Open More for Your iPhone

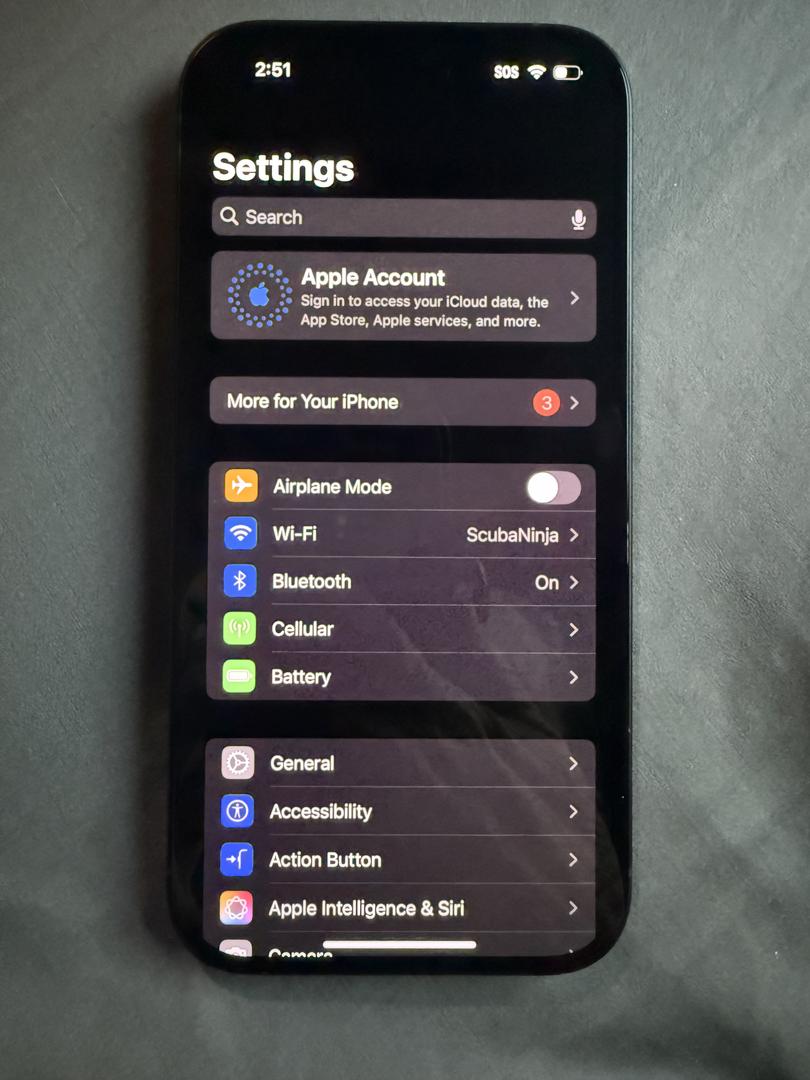(402, 402)
